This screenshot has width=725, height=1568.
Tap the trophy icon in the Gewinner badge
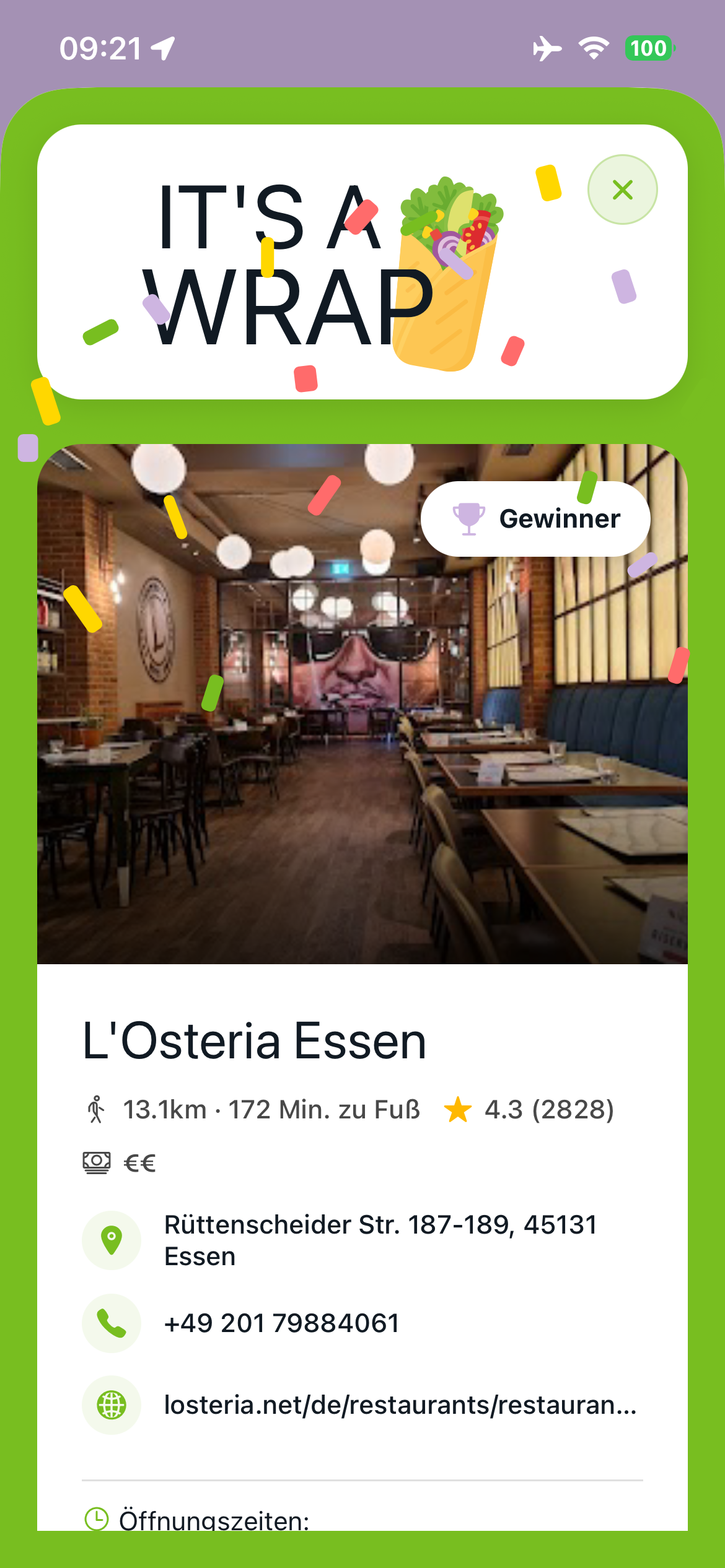469,519
